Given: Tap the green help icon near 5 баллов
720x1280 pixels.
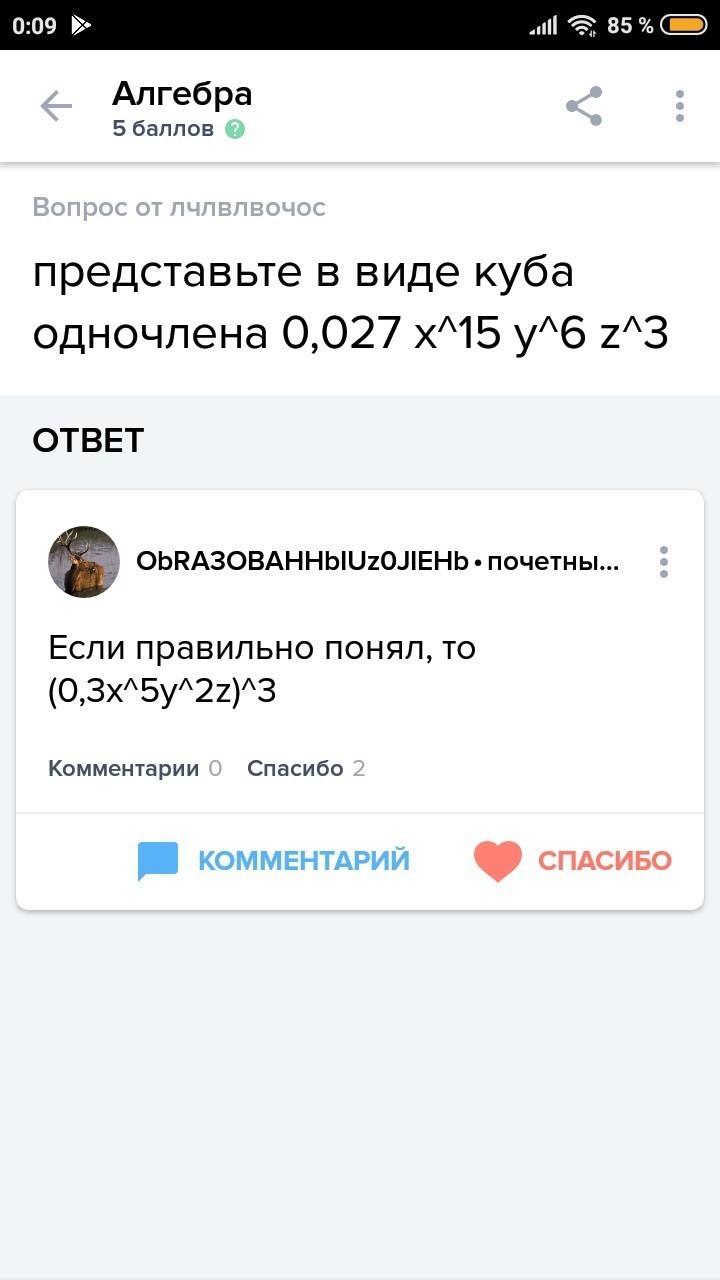Looking at the screenshot, I should click(x=235, y=129).
